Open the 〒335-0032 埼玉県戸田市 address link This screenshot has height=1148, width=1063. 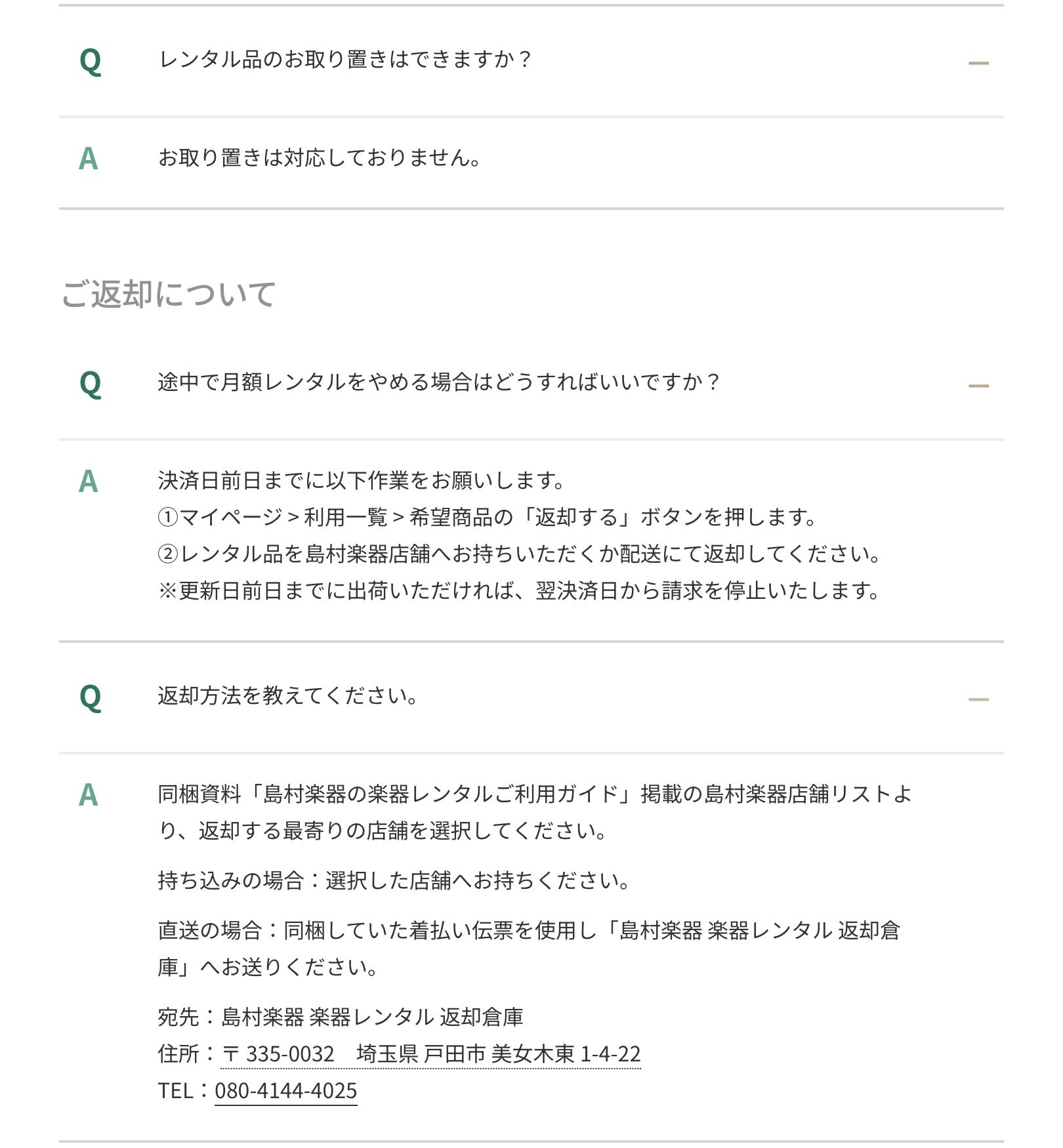(431, 1054)
